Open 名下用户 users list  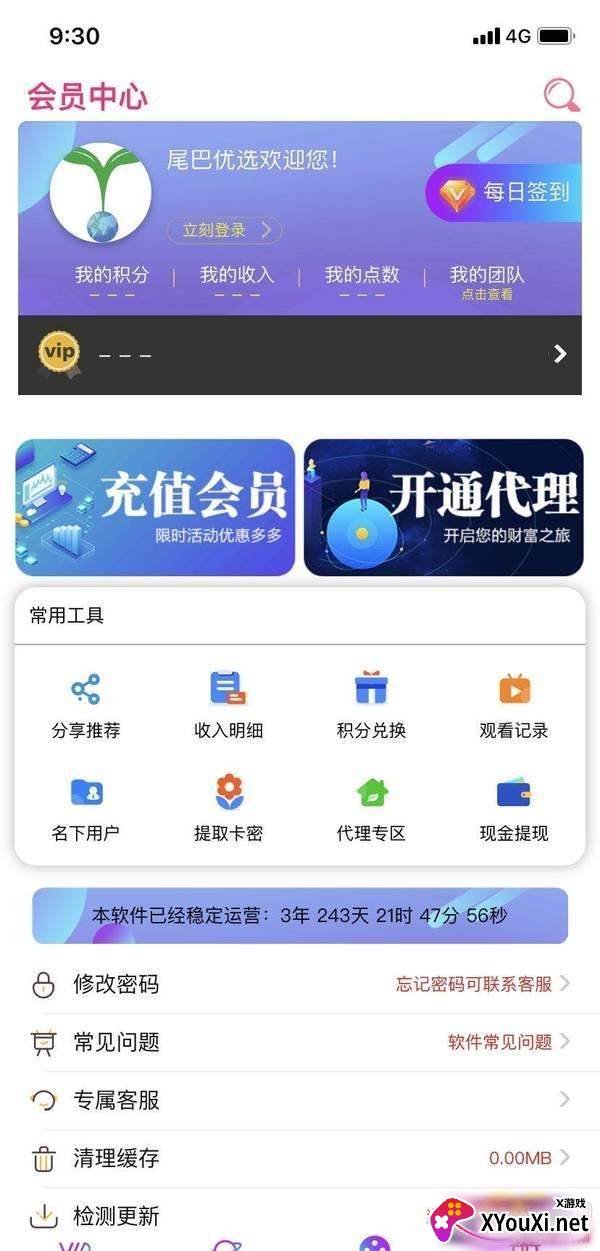(86, 809)
